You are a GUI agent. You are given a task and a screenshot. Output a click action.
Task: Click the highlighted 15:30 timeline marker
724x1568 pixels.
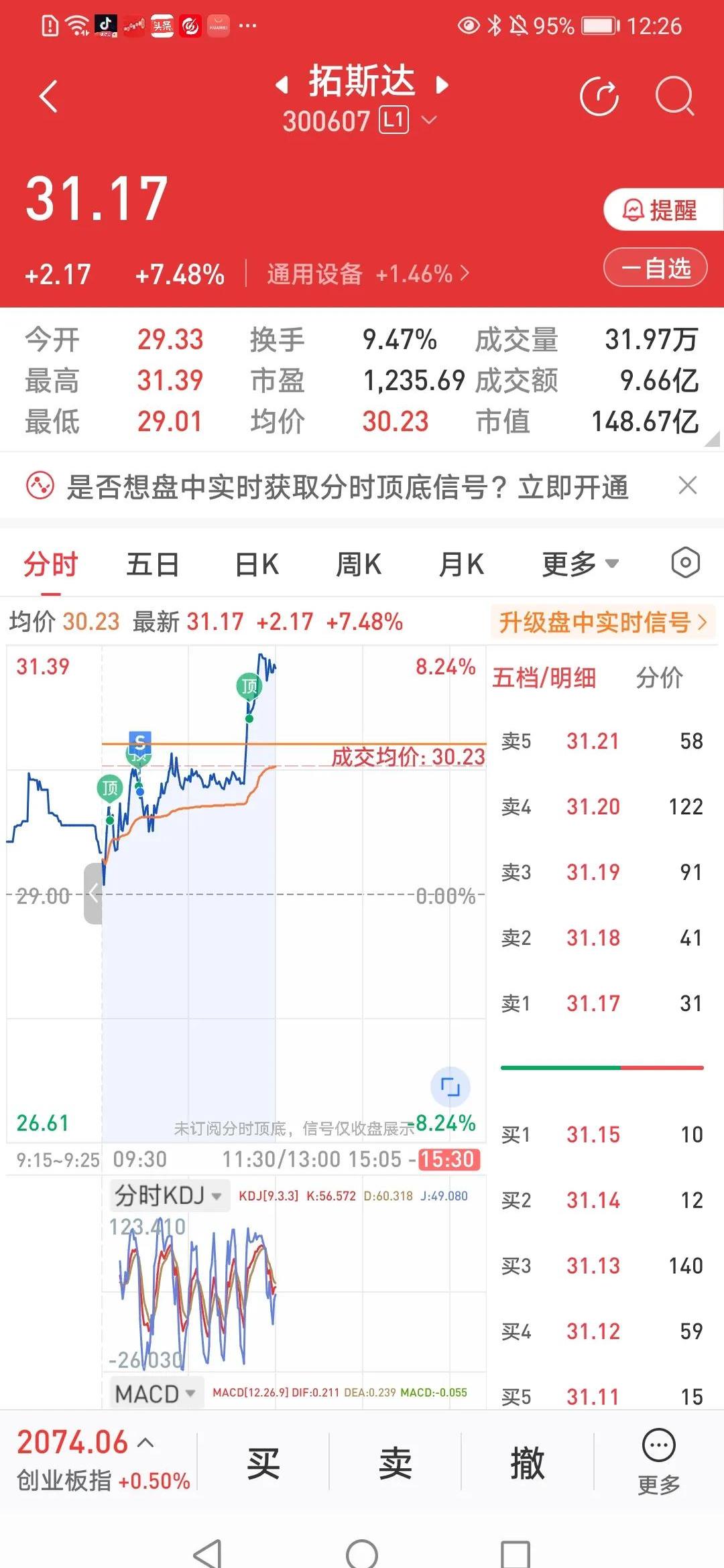[x=450, y=1160]
